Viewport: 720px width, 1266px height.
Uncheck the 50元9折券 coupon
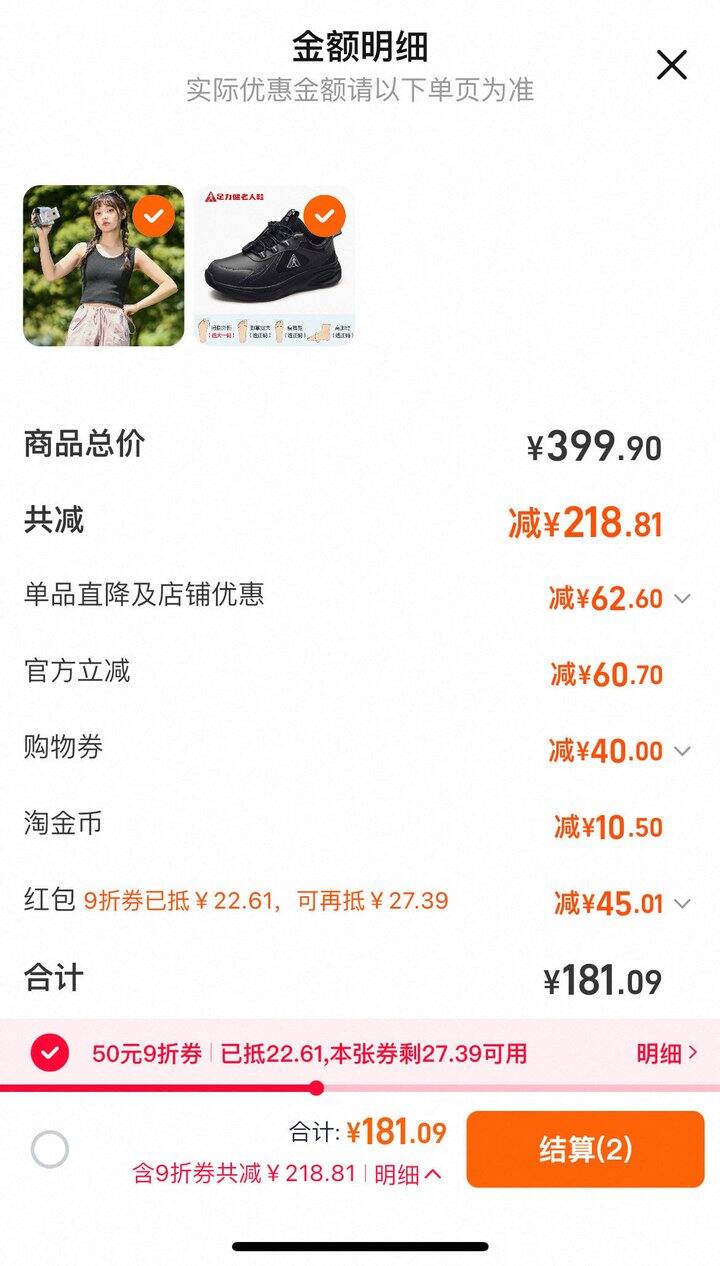[x=50, y=1053]
